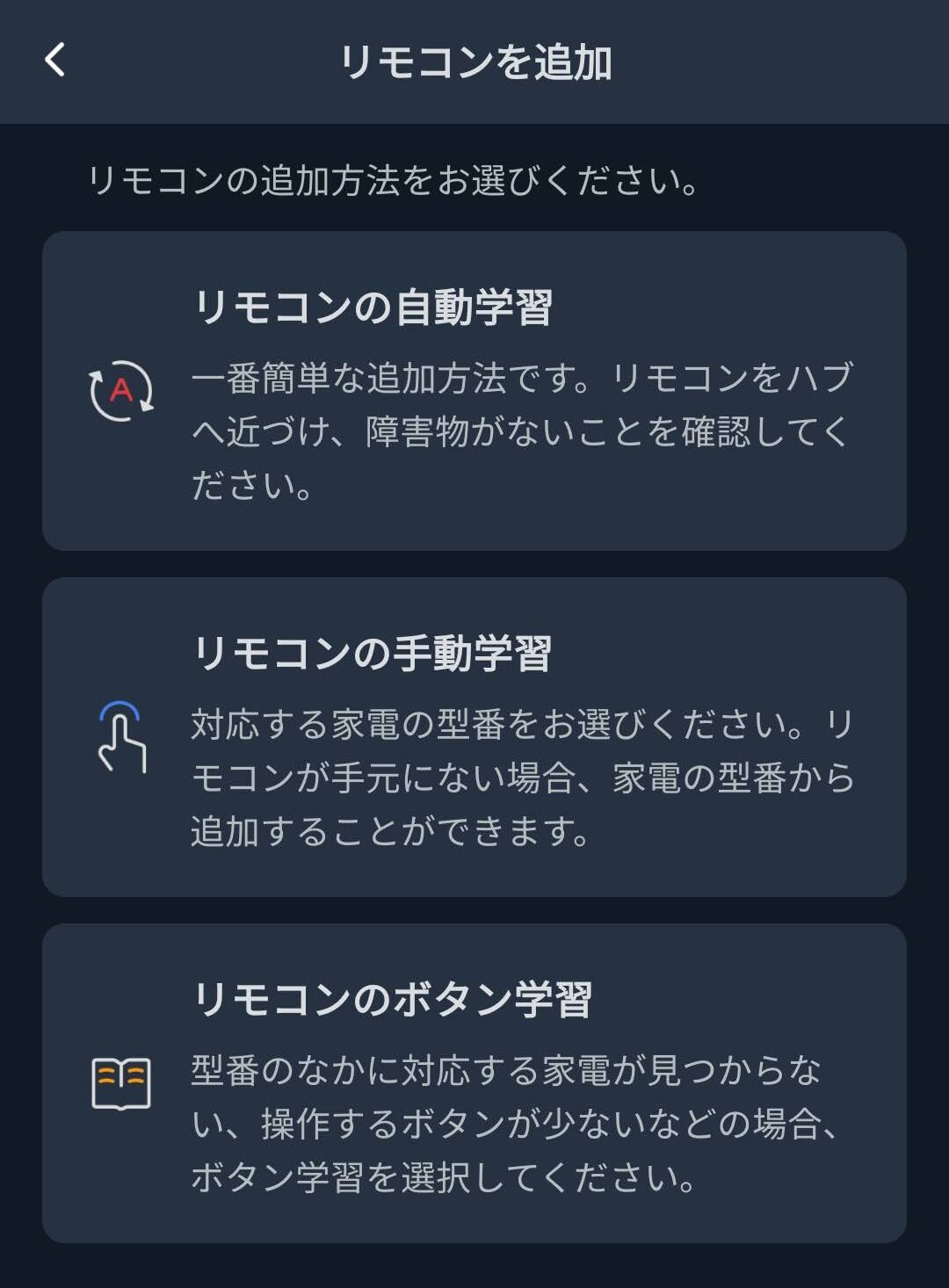
Task: Select the リモコンの自動学習 option card
Action: click(474, 389)
